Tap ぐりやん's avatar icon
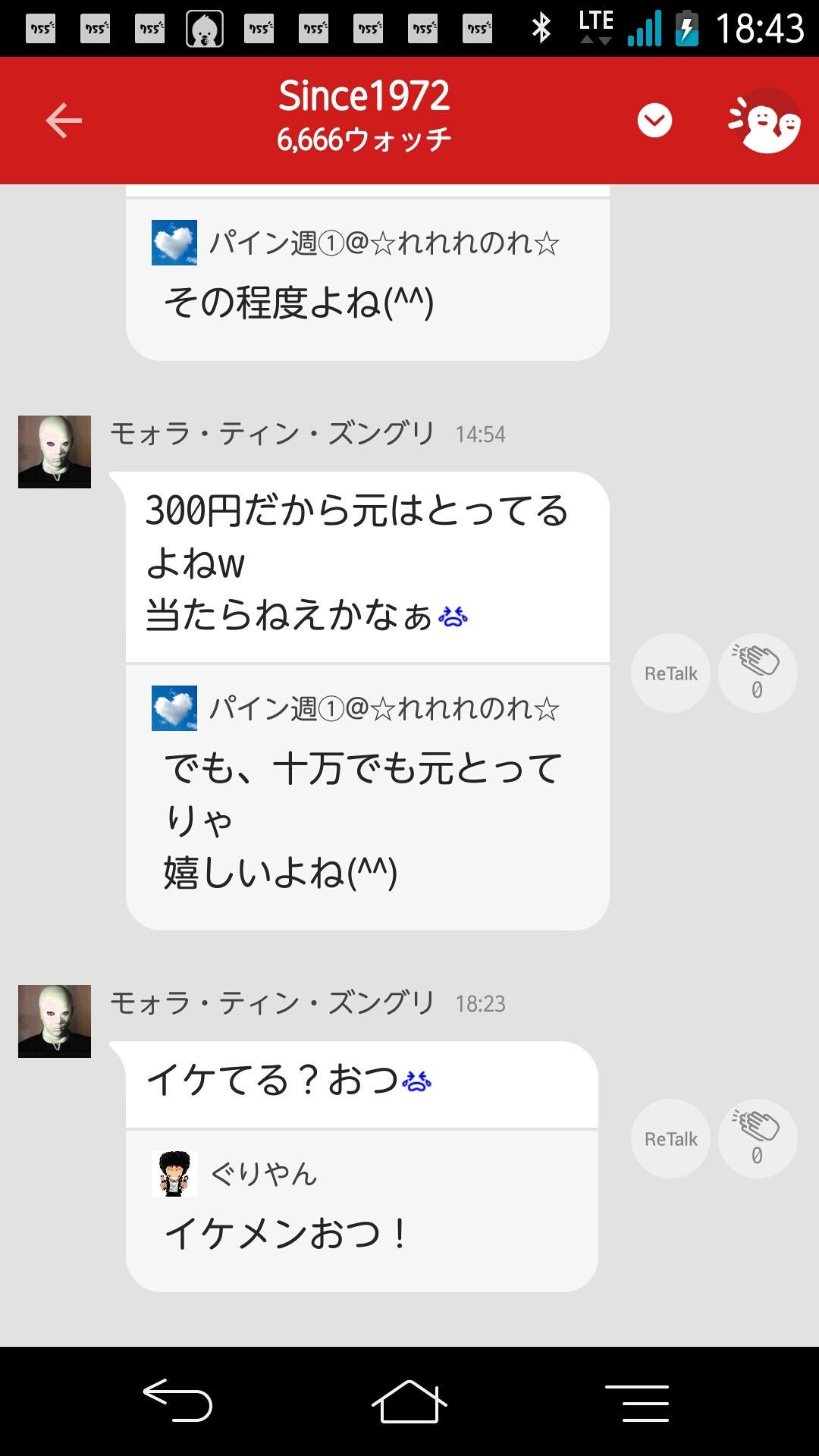This screenshot has width=819, height=1456. [x=176, y=1175]
